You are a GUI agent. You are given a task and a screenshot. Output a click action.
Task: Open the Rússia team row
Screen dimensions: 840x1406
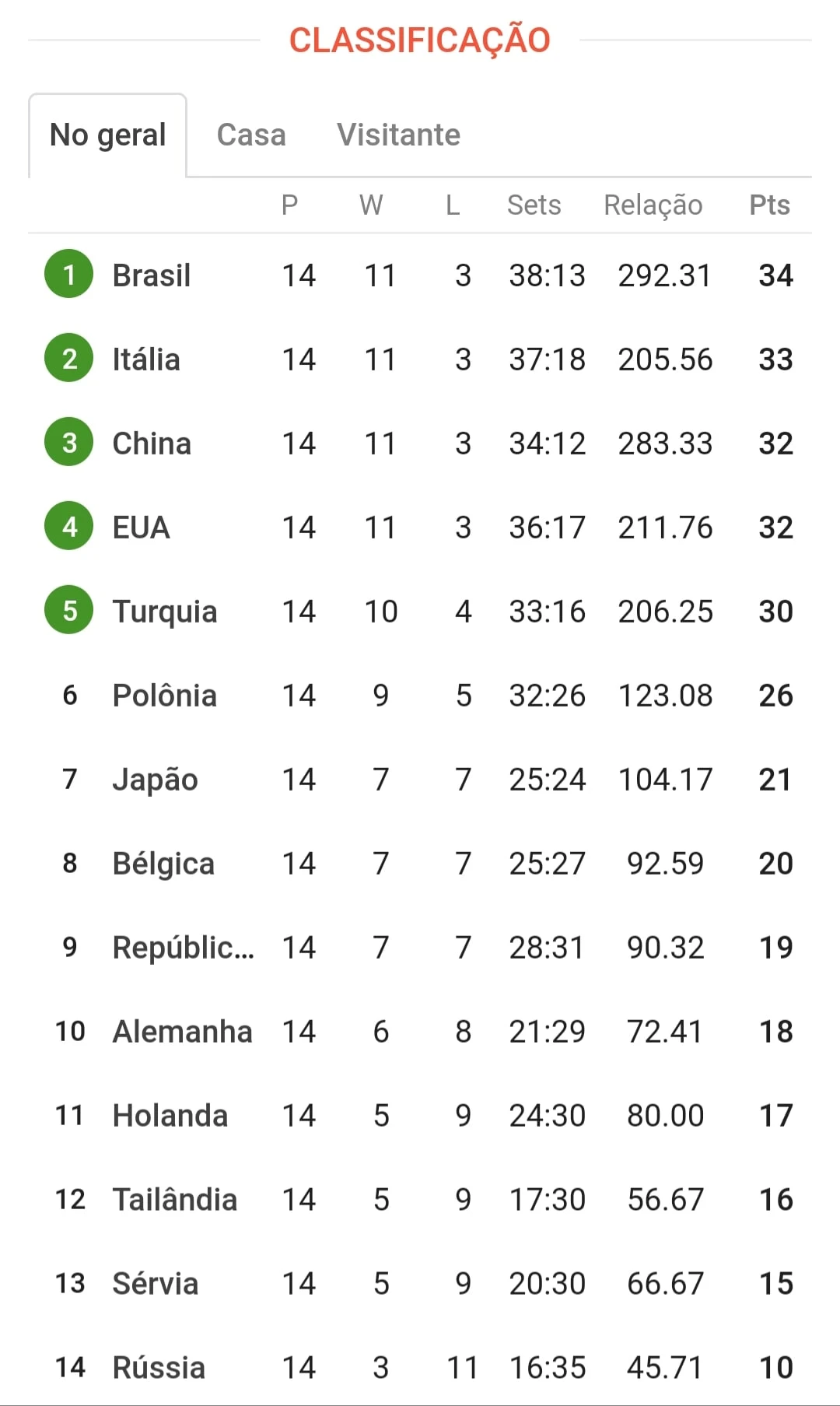point(420,1366)
